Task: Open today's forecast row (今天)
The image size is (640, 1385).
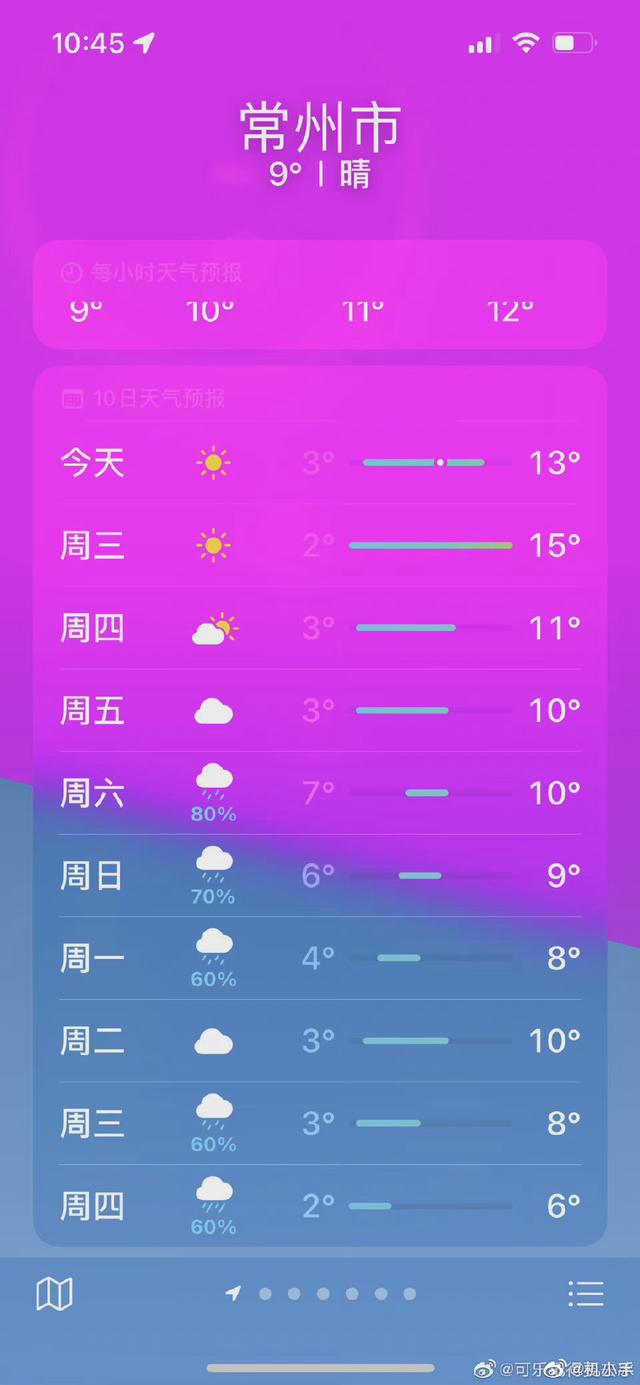Action: point(320,463)
